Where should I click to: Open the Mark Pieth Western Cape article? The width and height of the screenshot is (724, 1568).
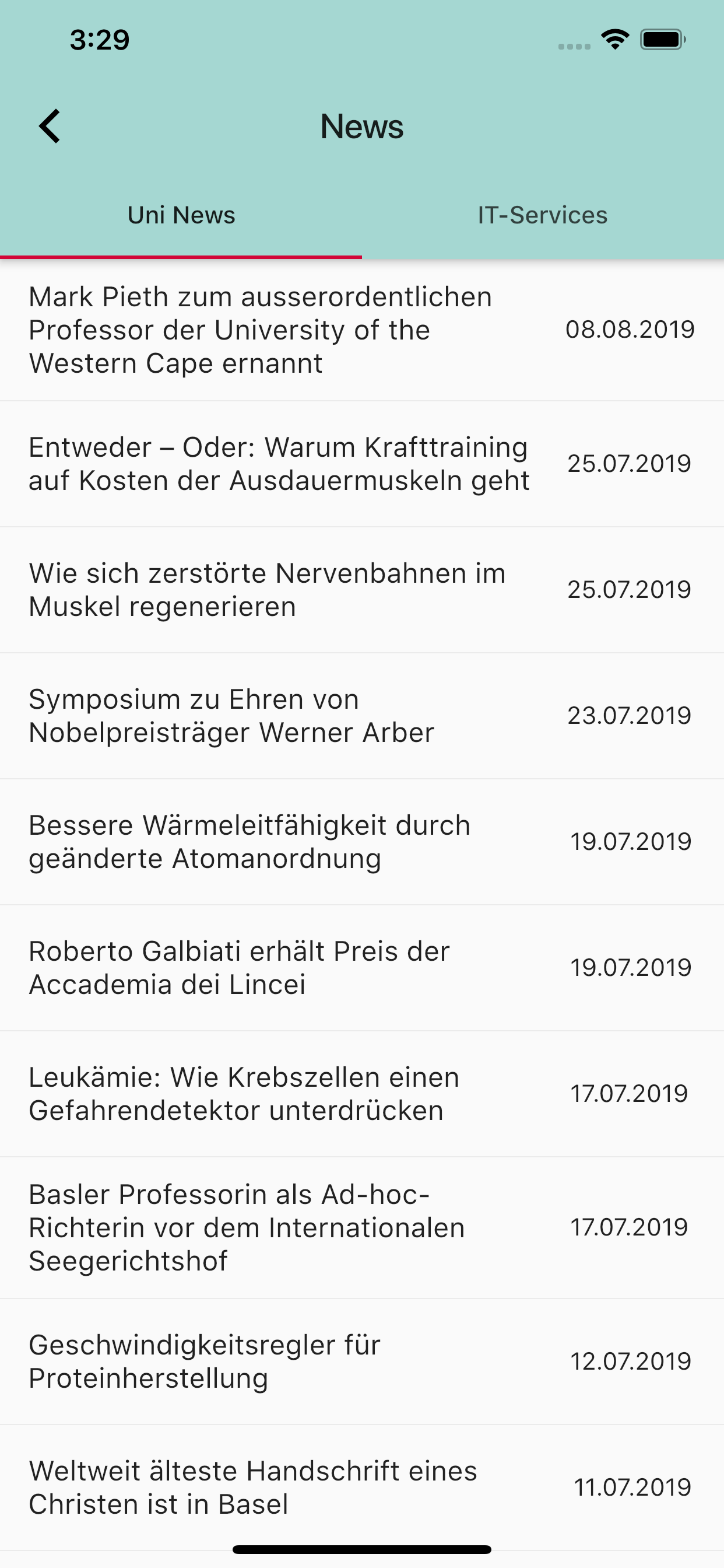pyautogui.click(x=261, y=330)
